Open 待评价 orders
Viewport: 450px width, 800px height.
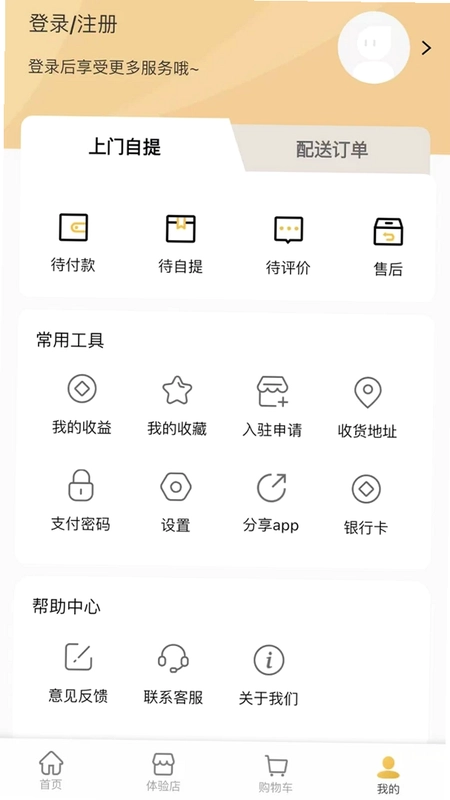click(288, 245)
